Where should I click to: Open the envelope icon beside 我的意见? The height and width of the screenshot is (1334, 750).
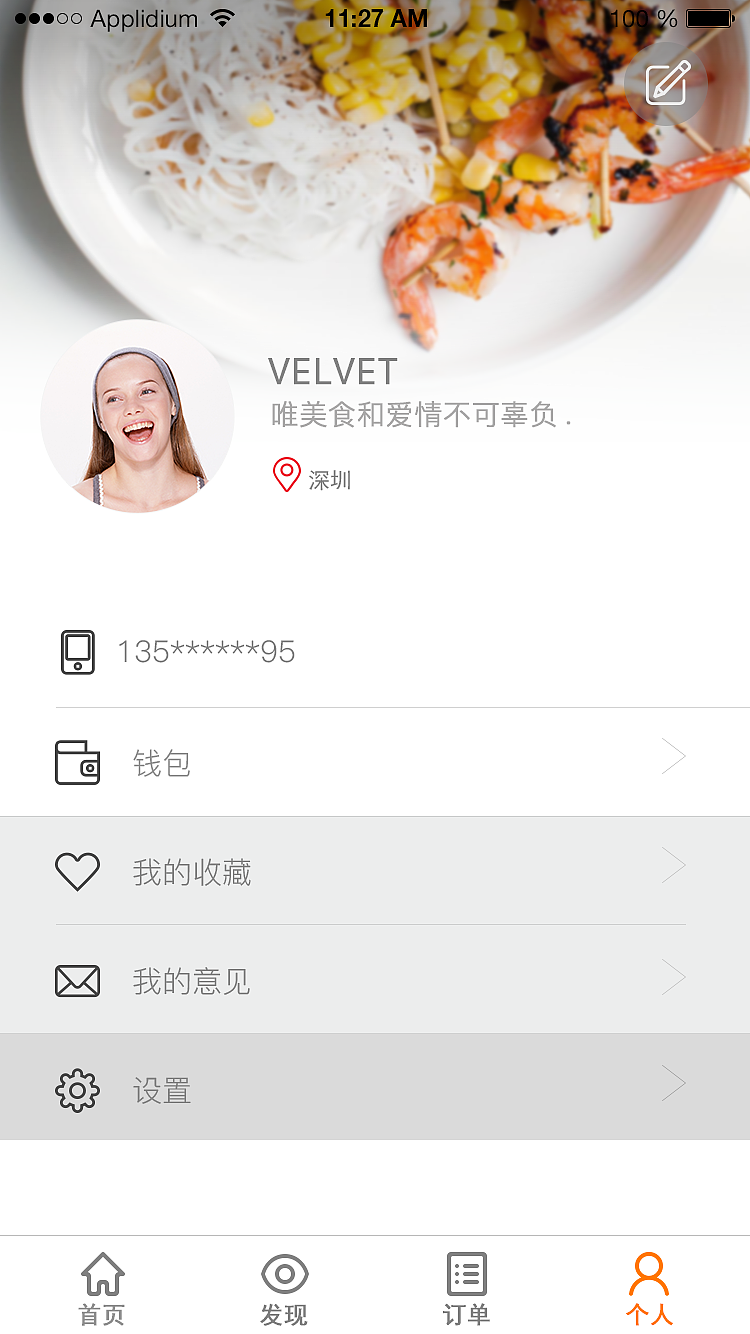[x=77, y=980]
